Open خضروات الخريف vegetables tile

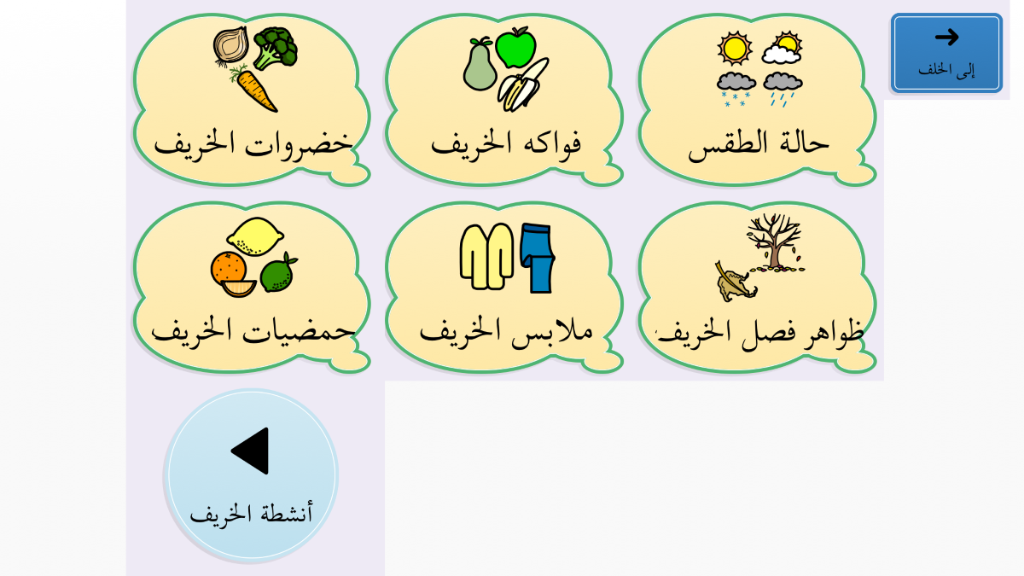(x=252, y=100)
